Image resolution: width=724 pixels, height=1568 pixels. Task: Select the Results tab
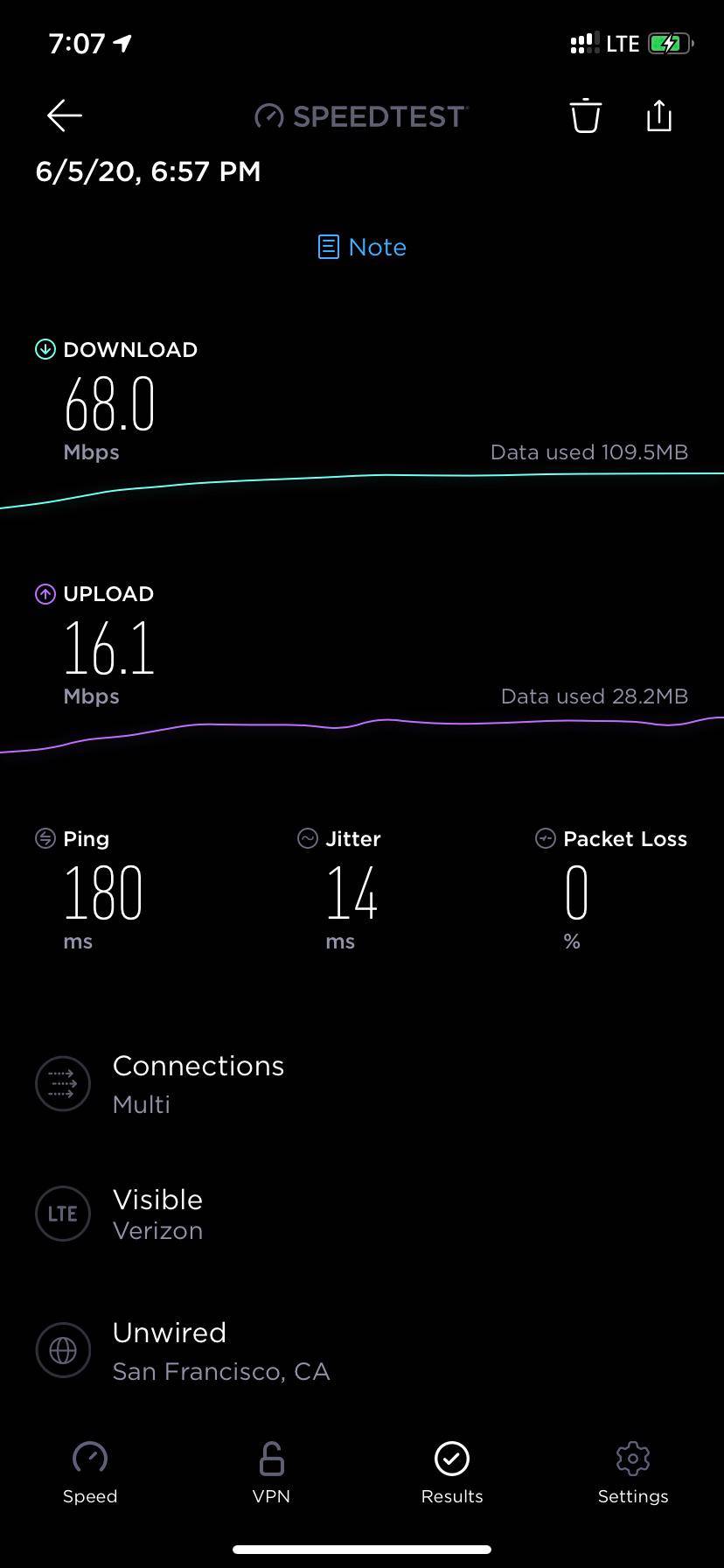click(452, 1473)
